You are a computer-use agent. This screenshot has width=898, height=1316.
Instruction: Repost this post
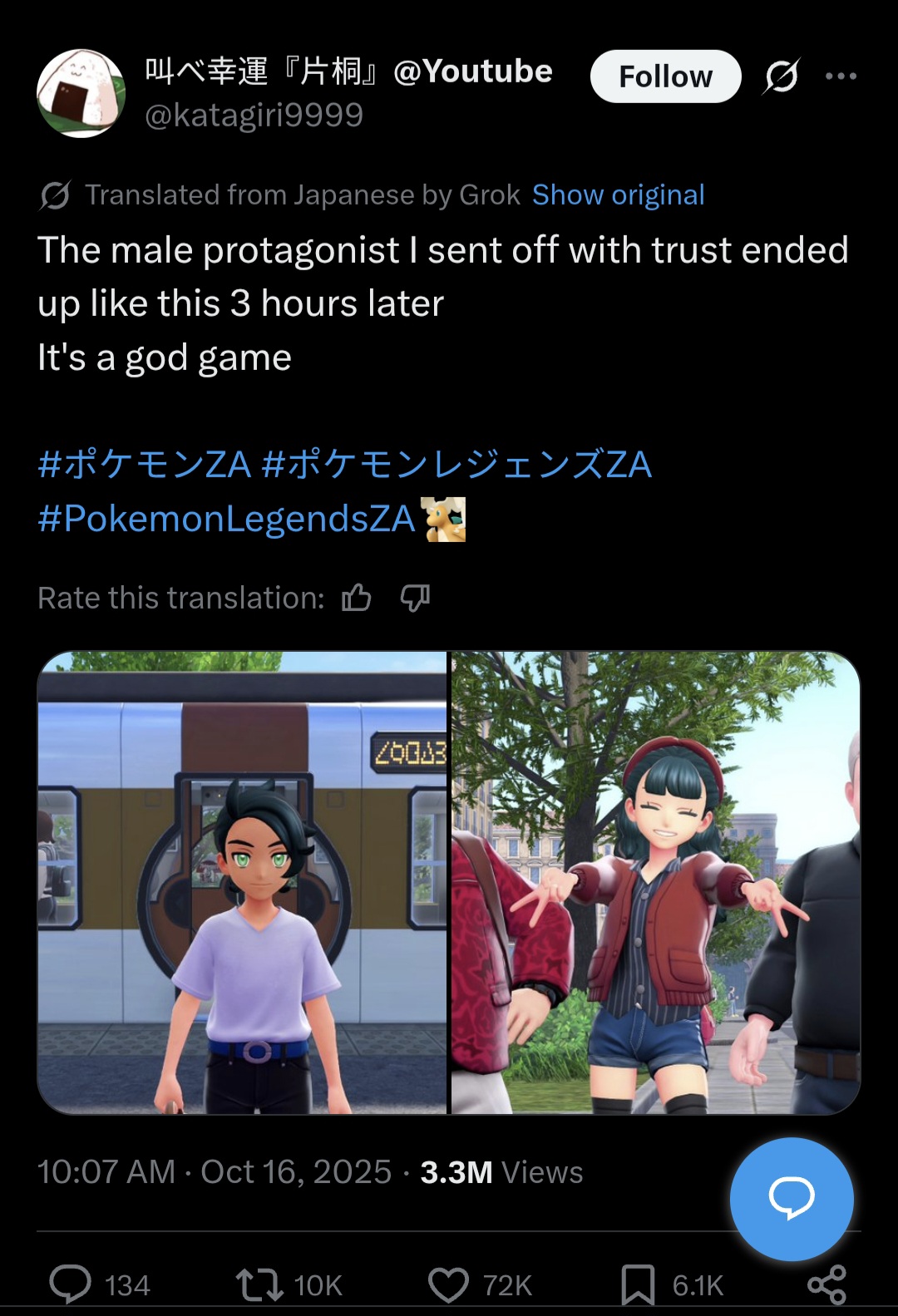(x=260, y=1284)
